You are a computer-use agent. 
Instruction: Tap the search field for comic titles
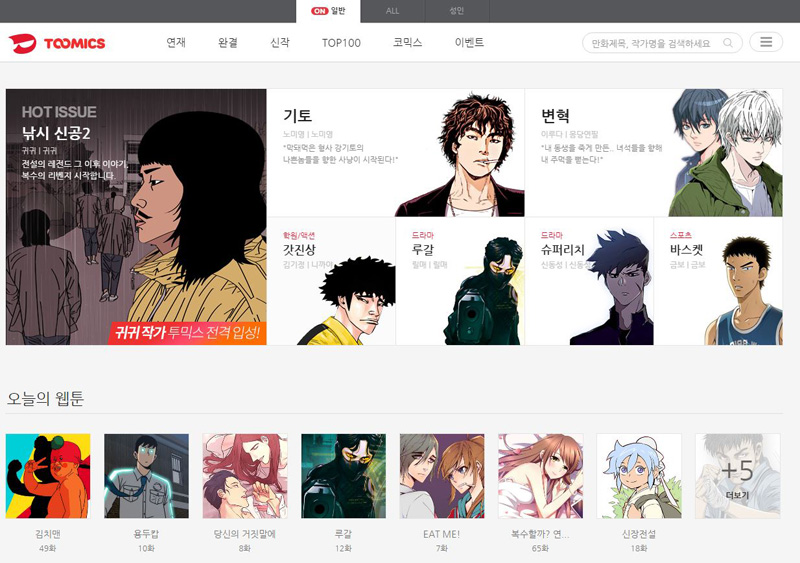point(653,43)
